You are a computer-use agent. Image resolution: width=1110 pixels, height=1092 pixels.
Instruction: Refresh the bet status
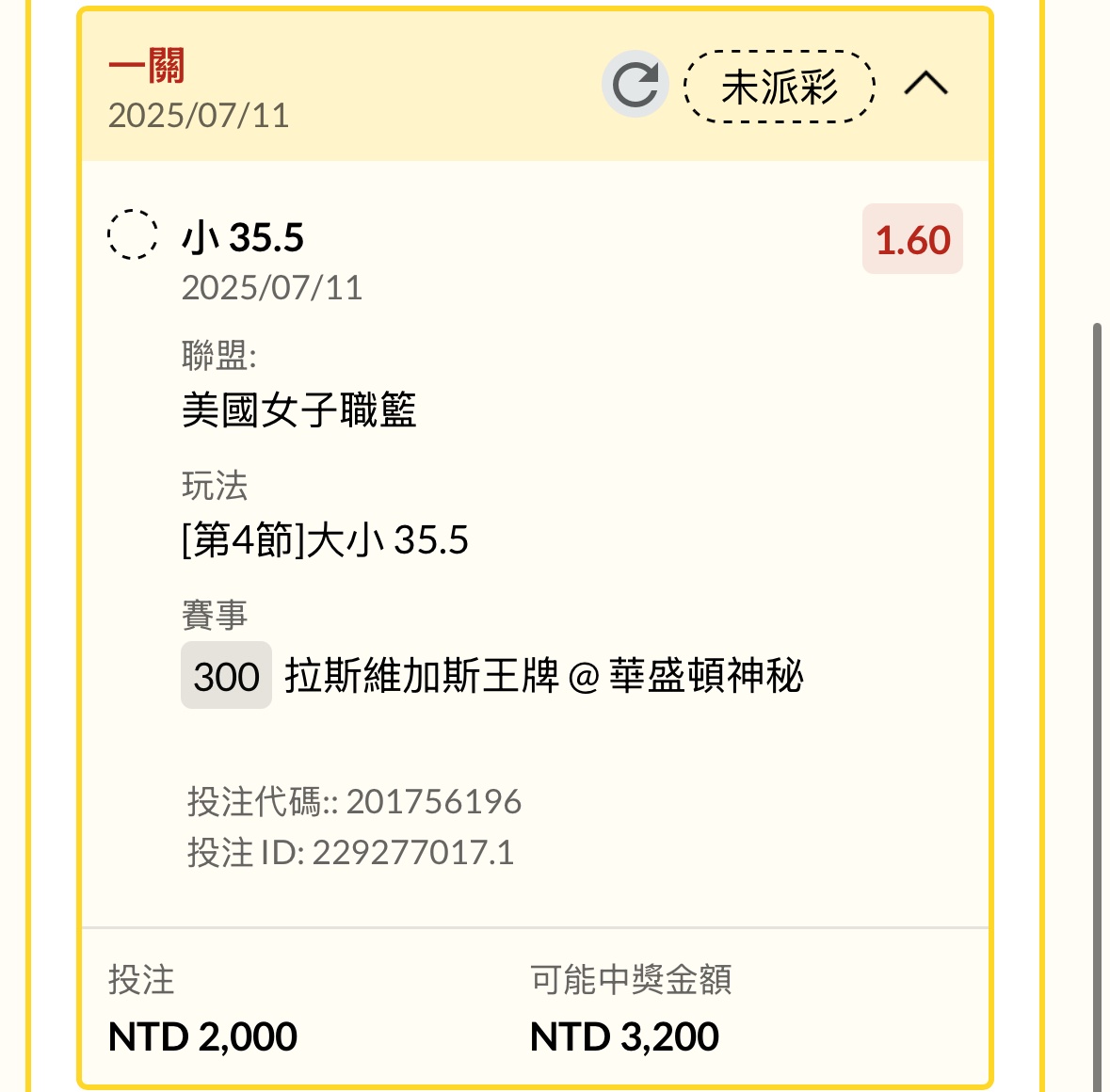635,85
